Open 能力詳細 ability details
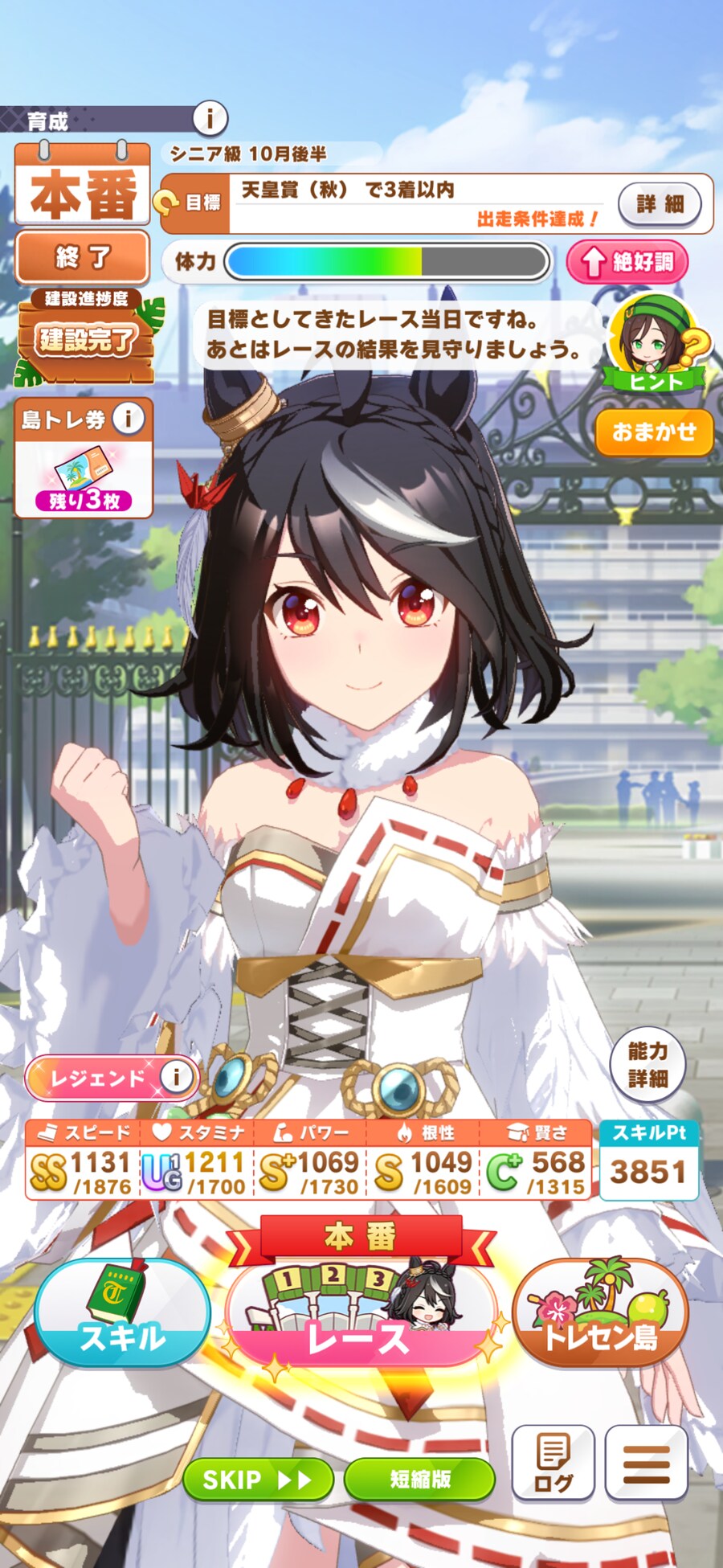Image resolution: width=723 pixels, height=1568 pixels. pyautogui.click(x=647, y=1064)
